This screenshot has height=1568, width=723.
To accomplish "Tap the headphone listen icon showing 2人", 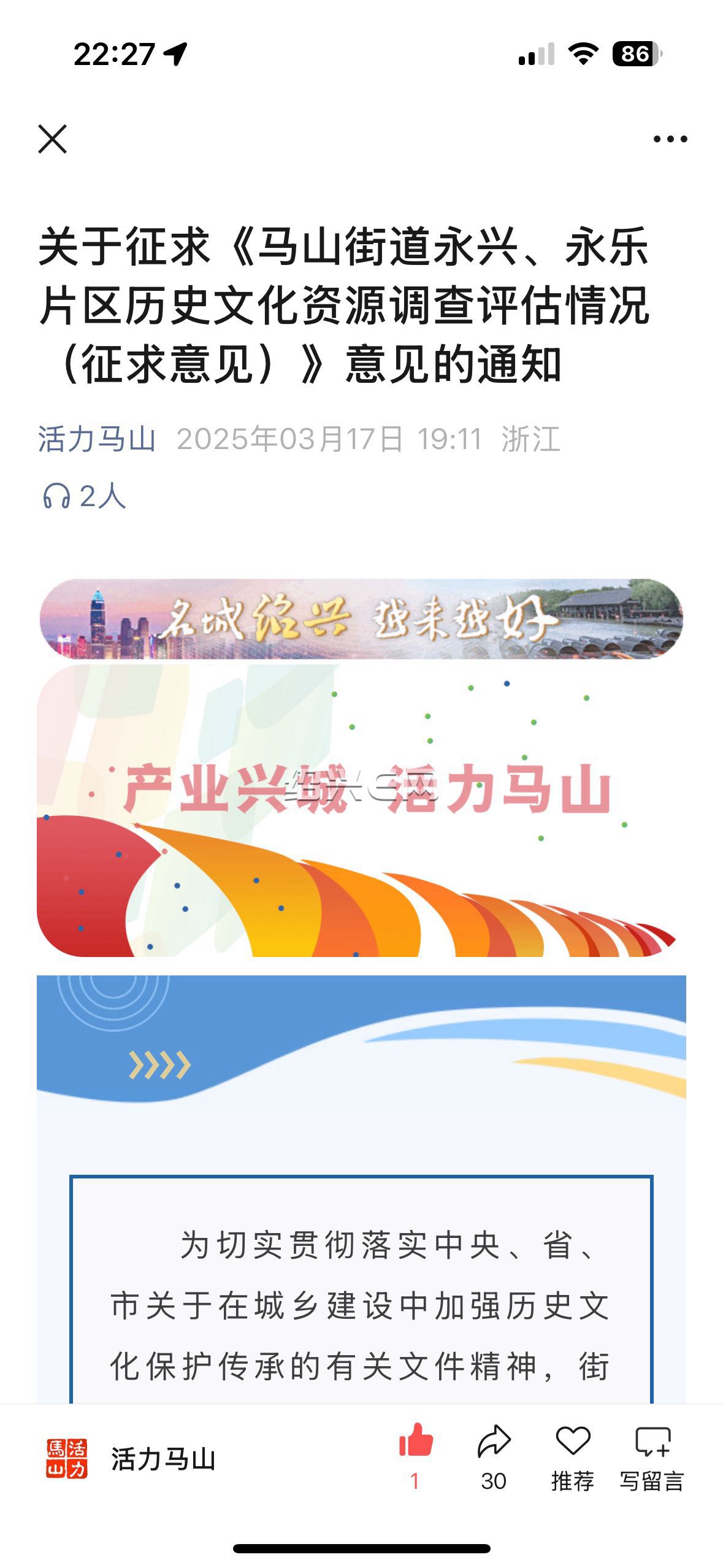I will [85, 495].
